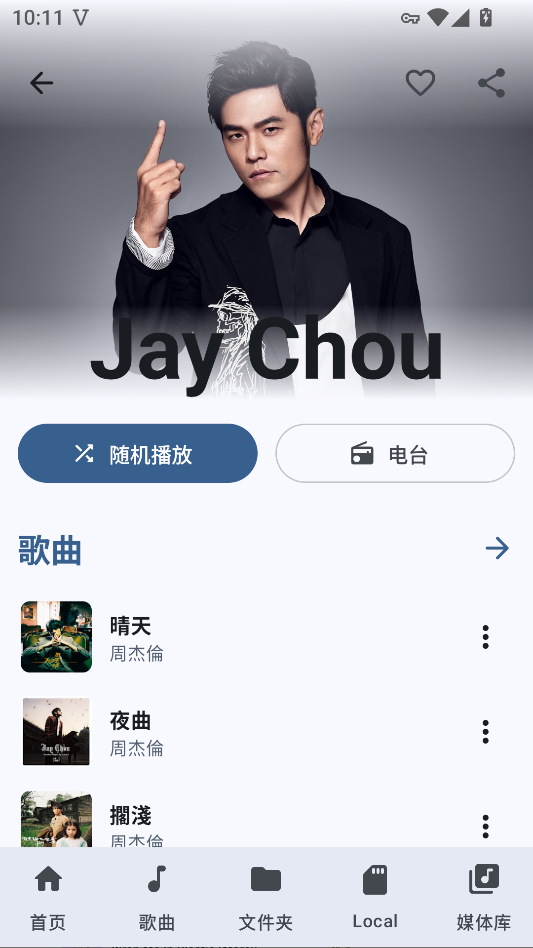Open the more options for 晴天
The width and height of the screenshot is (533, 948).
(485, 637)
